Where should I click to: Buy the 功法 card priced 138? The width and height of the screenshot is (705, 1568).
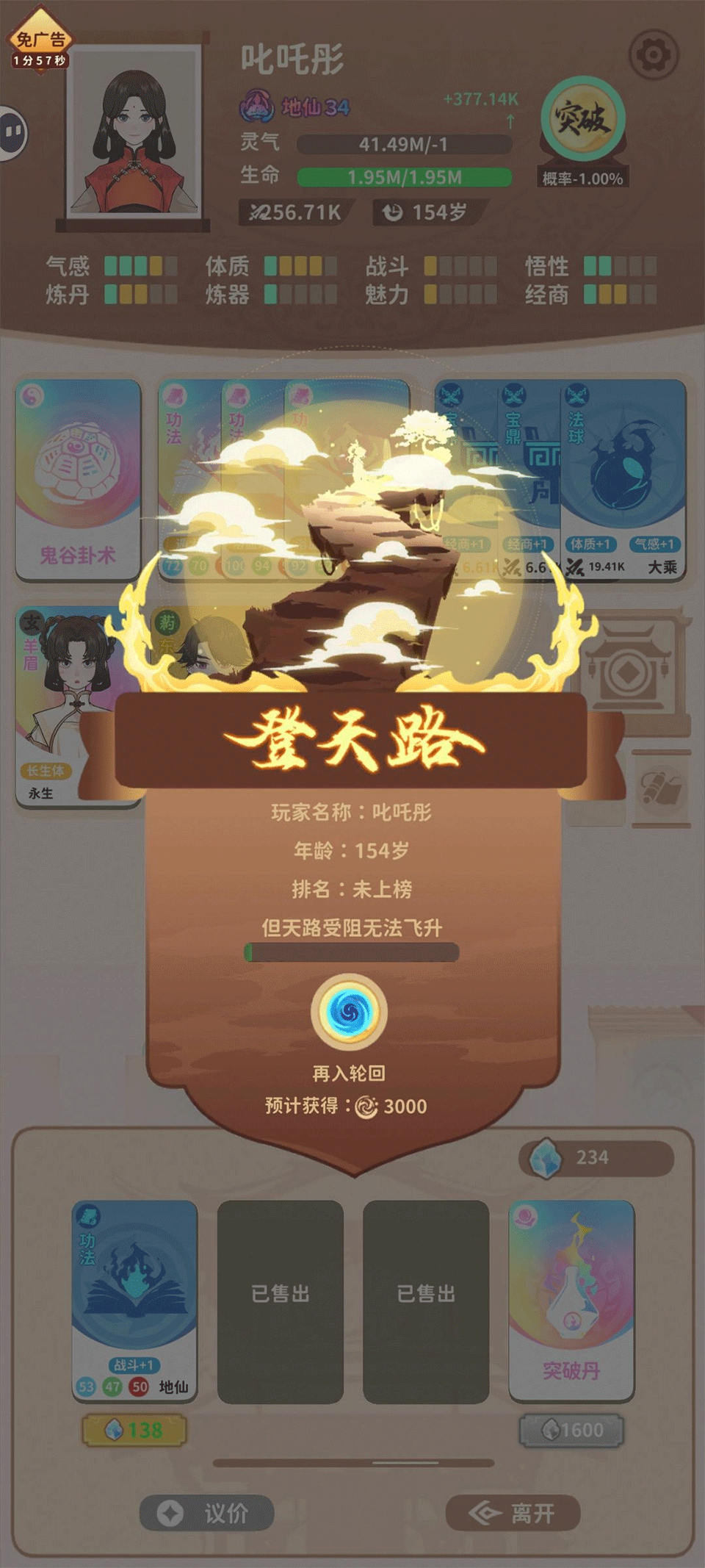tap(134, 1430)
